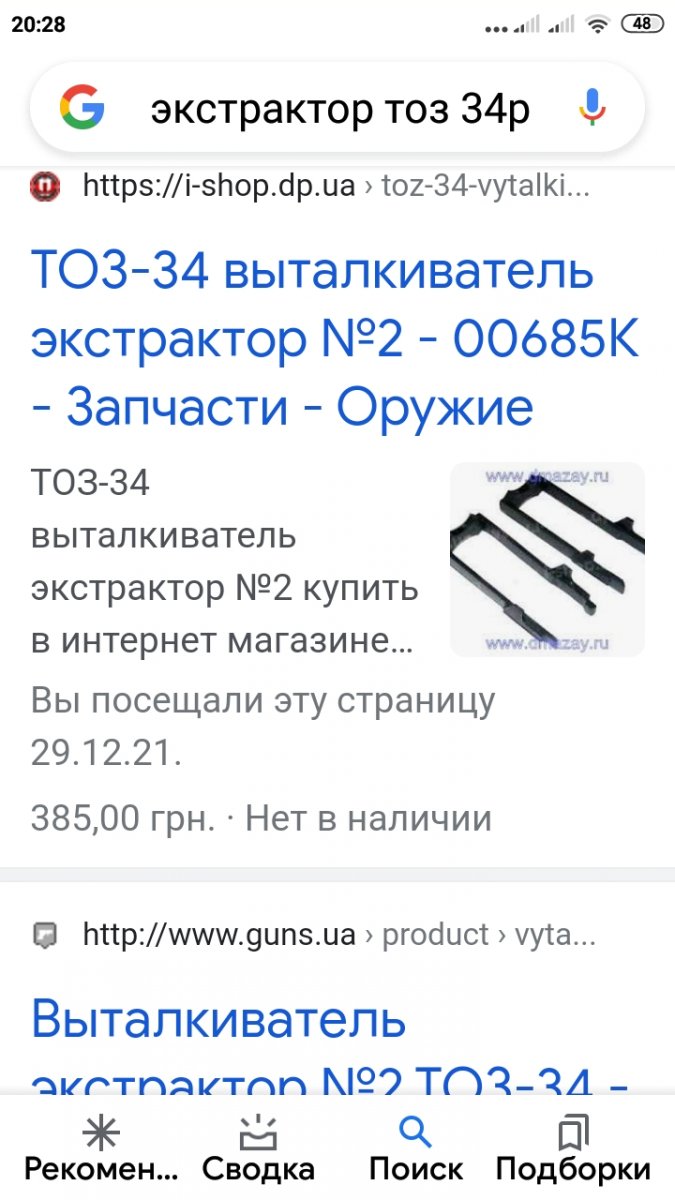Viewport: 675px width, 1200px height.
Task: Open the extractor parts thumbnail image
Action: point(547,560)
